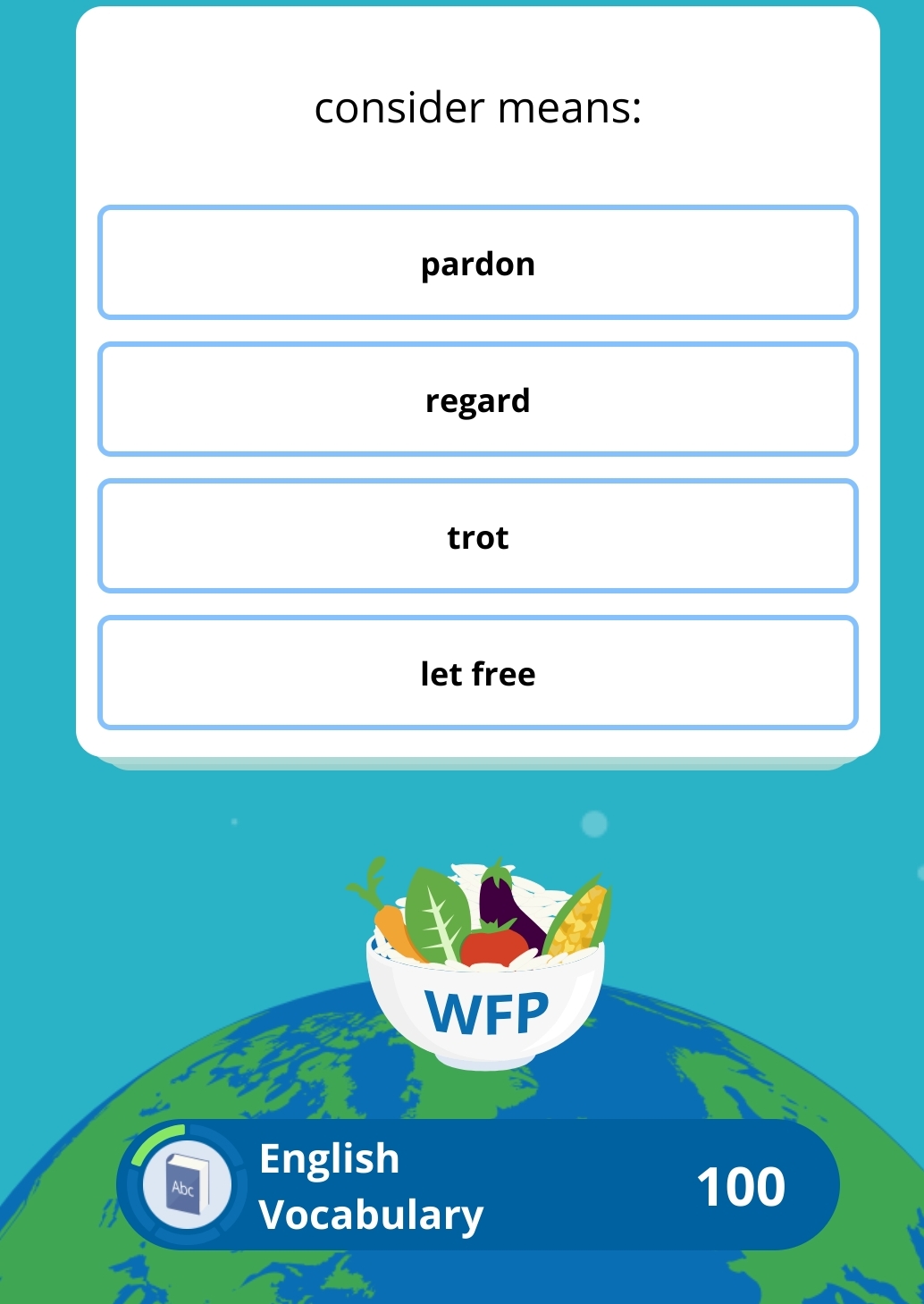This screenshot has width=924, height=1304.
Task: Answer with 'let free'
Action: pyautogui.click(x=477, y=673)
